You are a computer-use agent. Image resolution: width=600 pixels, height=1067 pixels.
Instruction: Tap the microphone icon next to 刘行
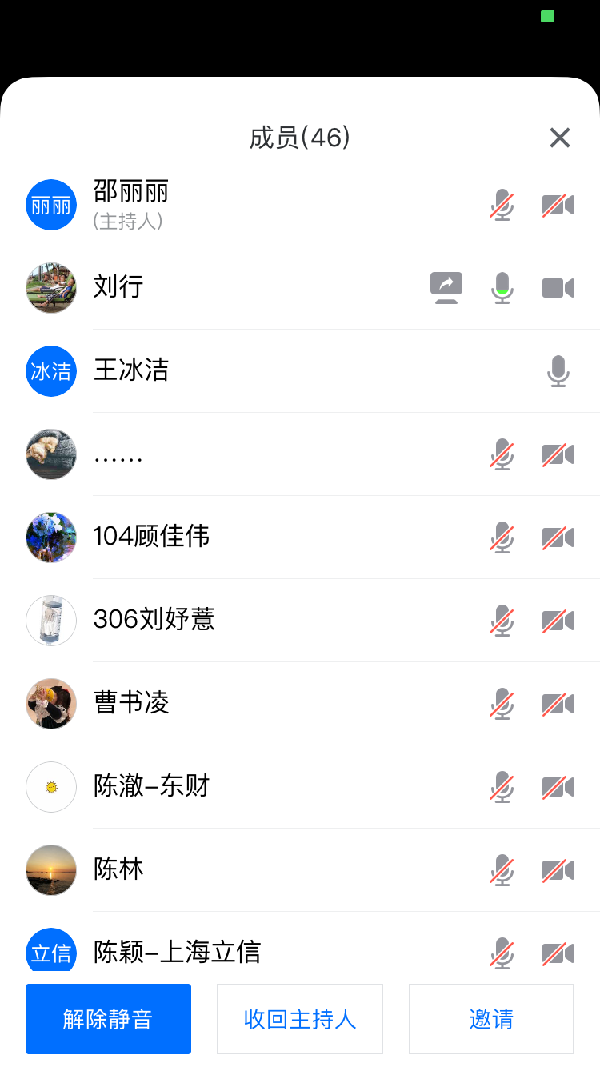[x=502, y=288]
